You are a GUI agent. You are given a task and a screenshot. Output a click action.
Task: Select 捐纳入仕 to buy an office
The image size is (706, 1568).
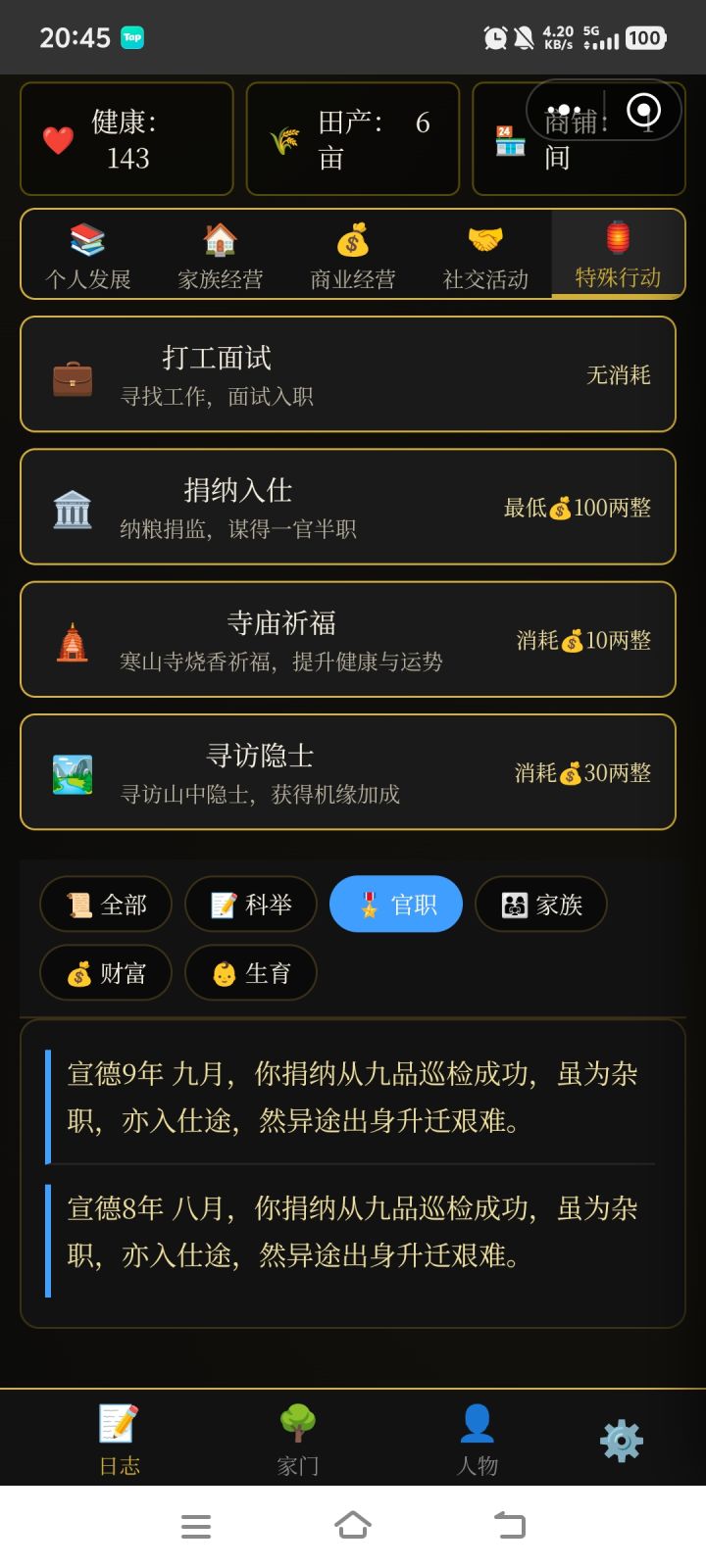pos(348,507)
